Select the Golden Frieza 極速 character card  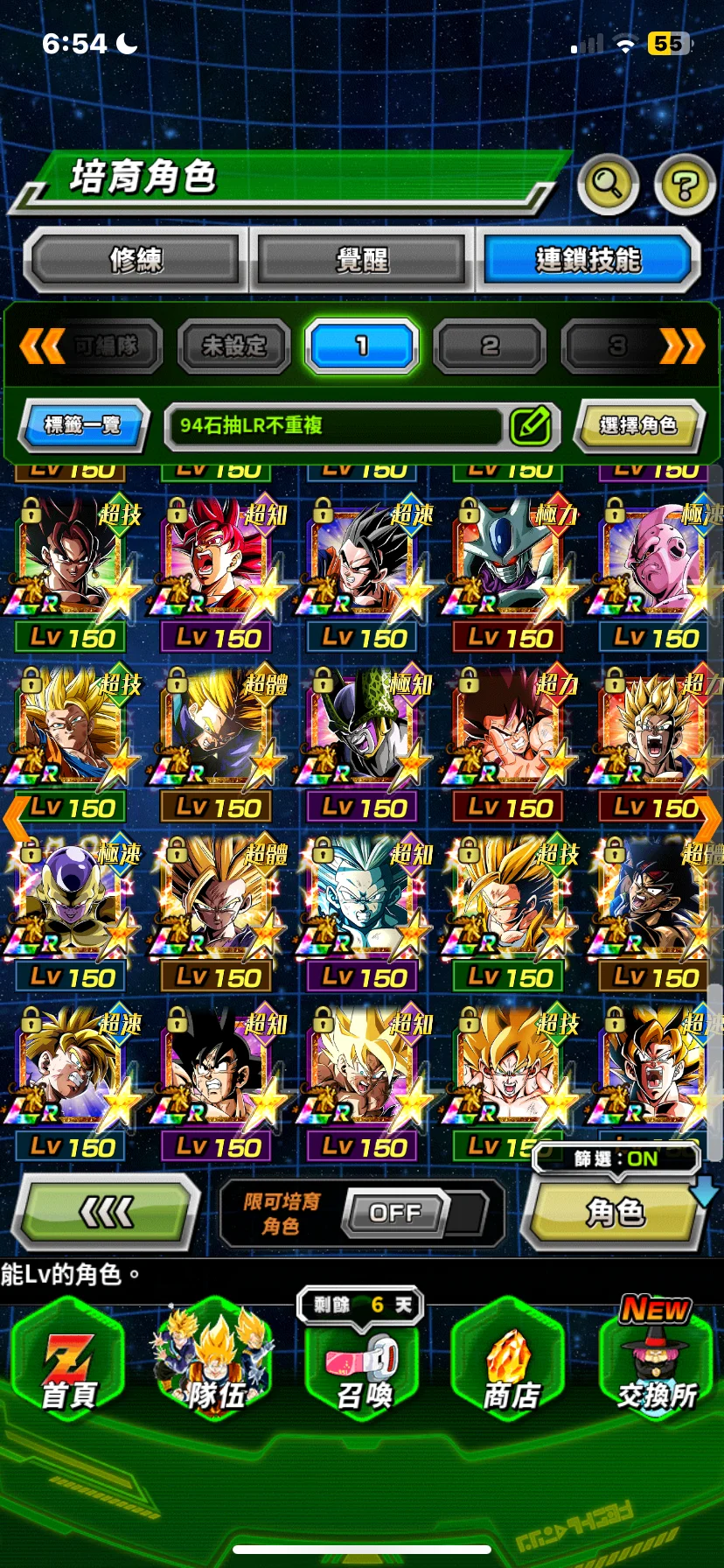[72, 901]
